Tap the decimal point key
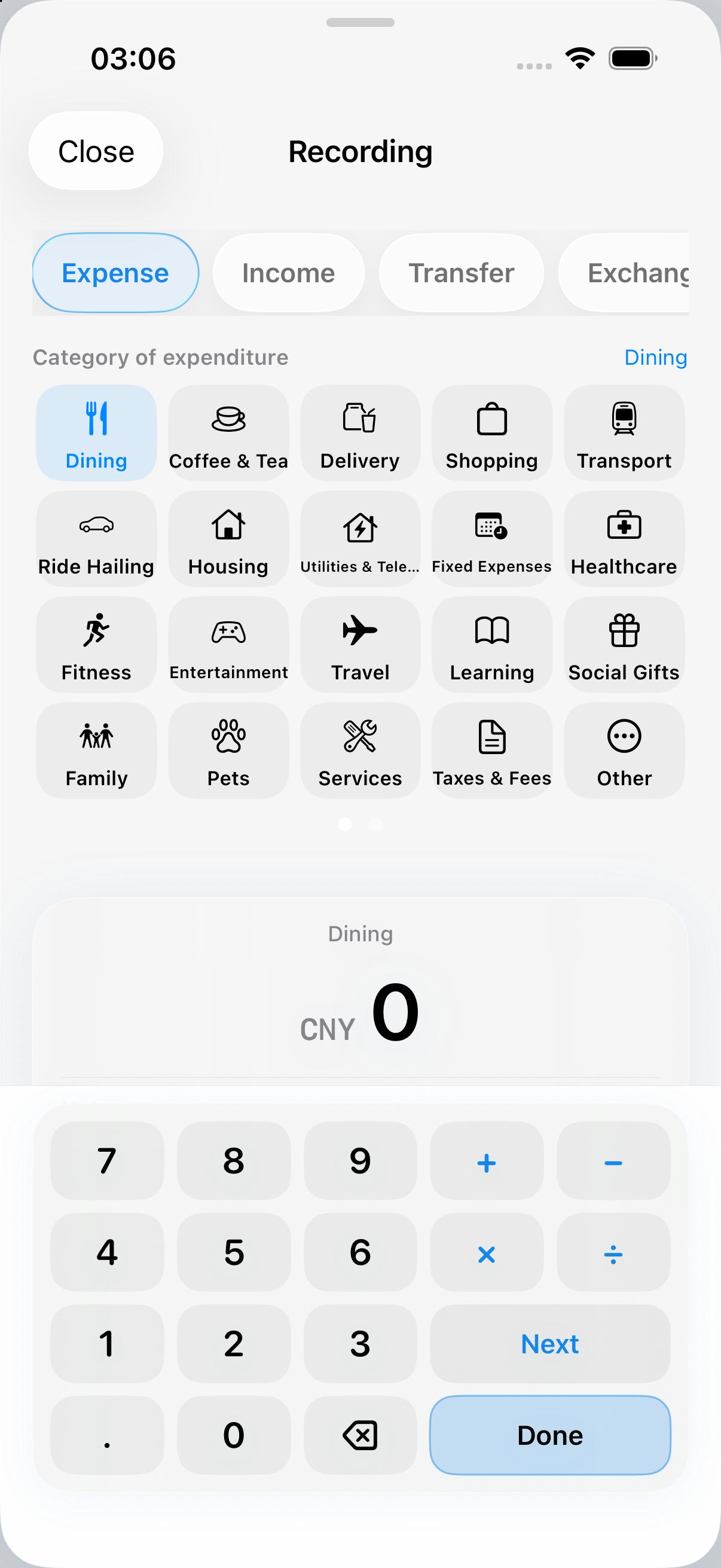This screenshot has height=1568, width=721. pyautogui.click(x=107, y=1435)
